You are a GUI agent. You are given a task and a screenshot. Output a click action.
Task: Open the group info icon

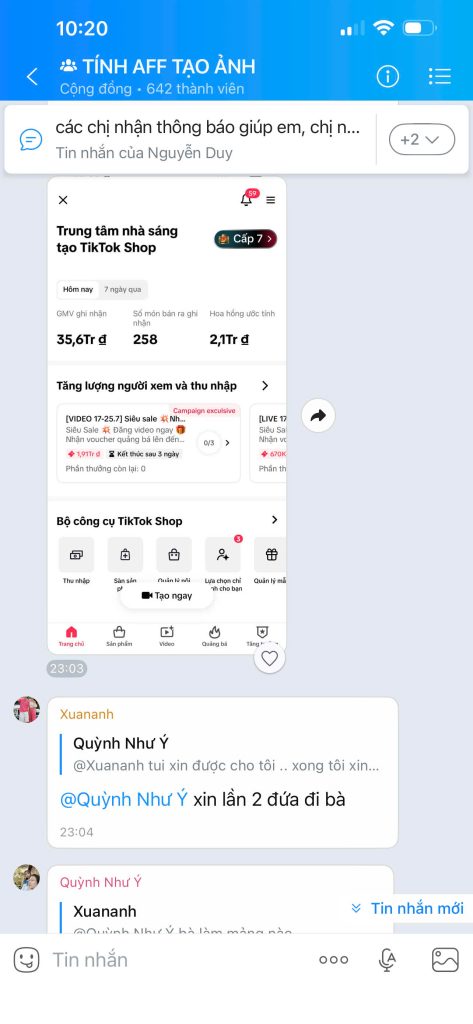point(387,76)
